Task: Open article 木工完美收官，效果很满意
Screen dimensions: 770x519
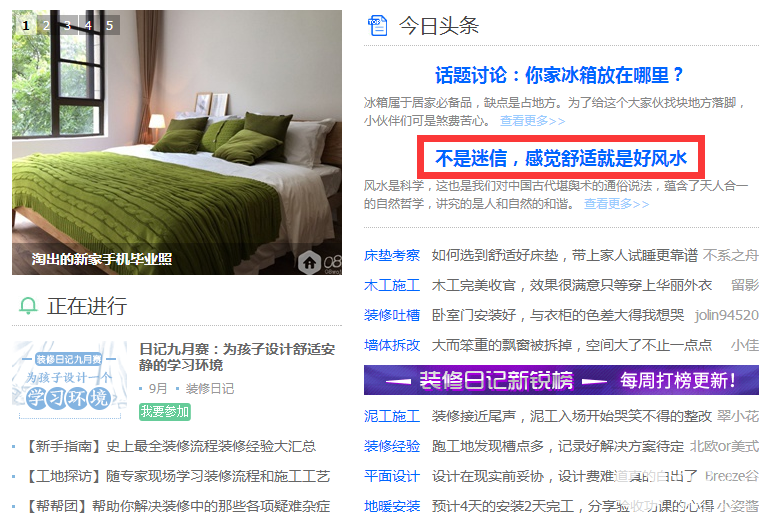Action: tap(572, 285)
